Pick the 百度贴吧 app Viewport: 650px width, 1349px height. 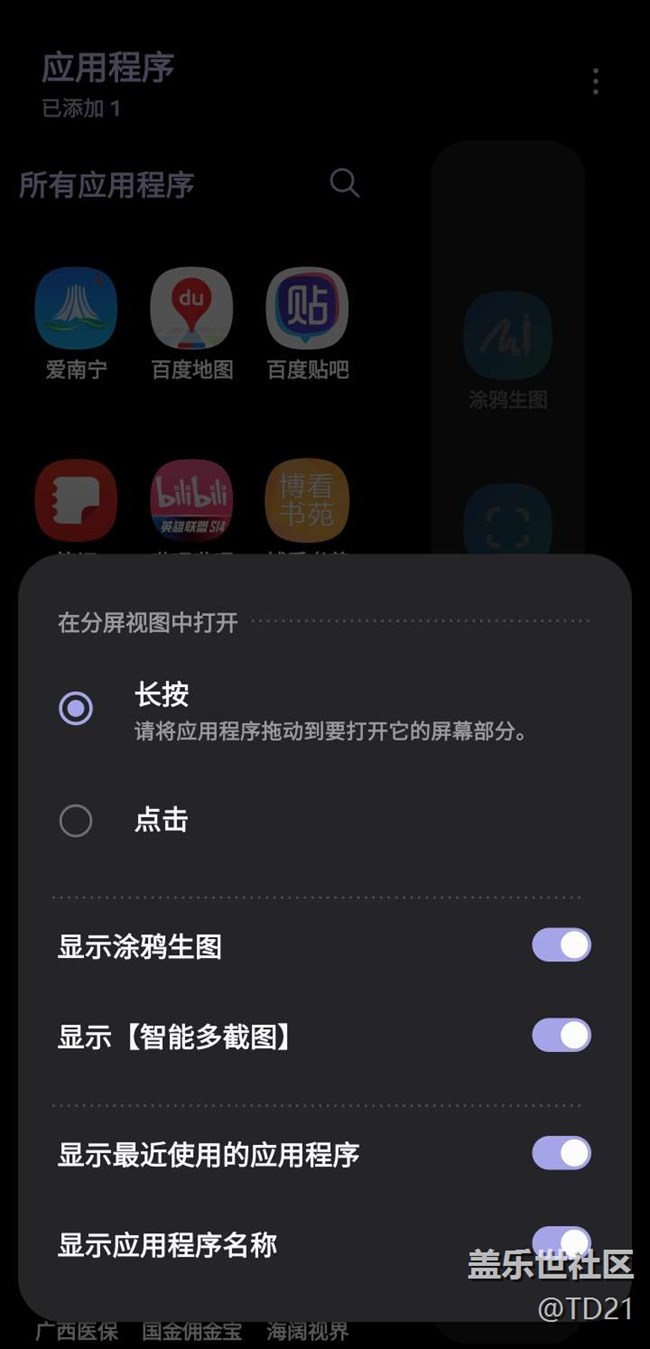click(x=307, y=309)
